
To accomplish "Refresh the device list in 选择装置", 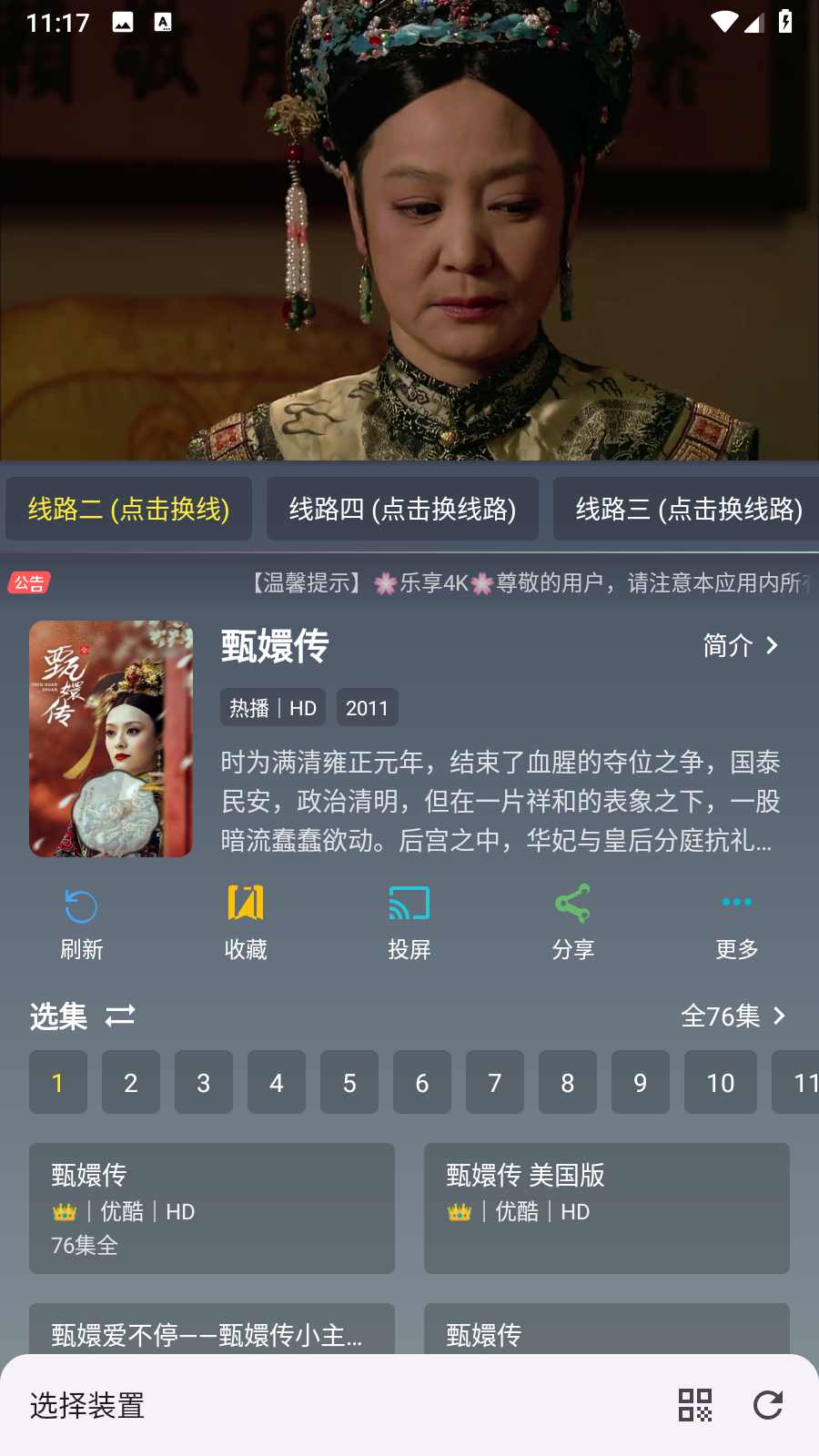I will (768, 1405).
